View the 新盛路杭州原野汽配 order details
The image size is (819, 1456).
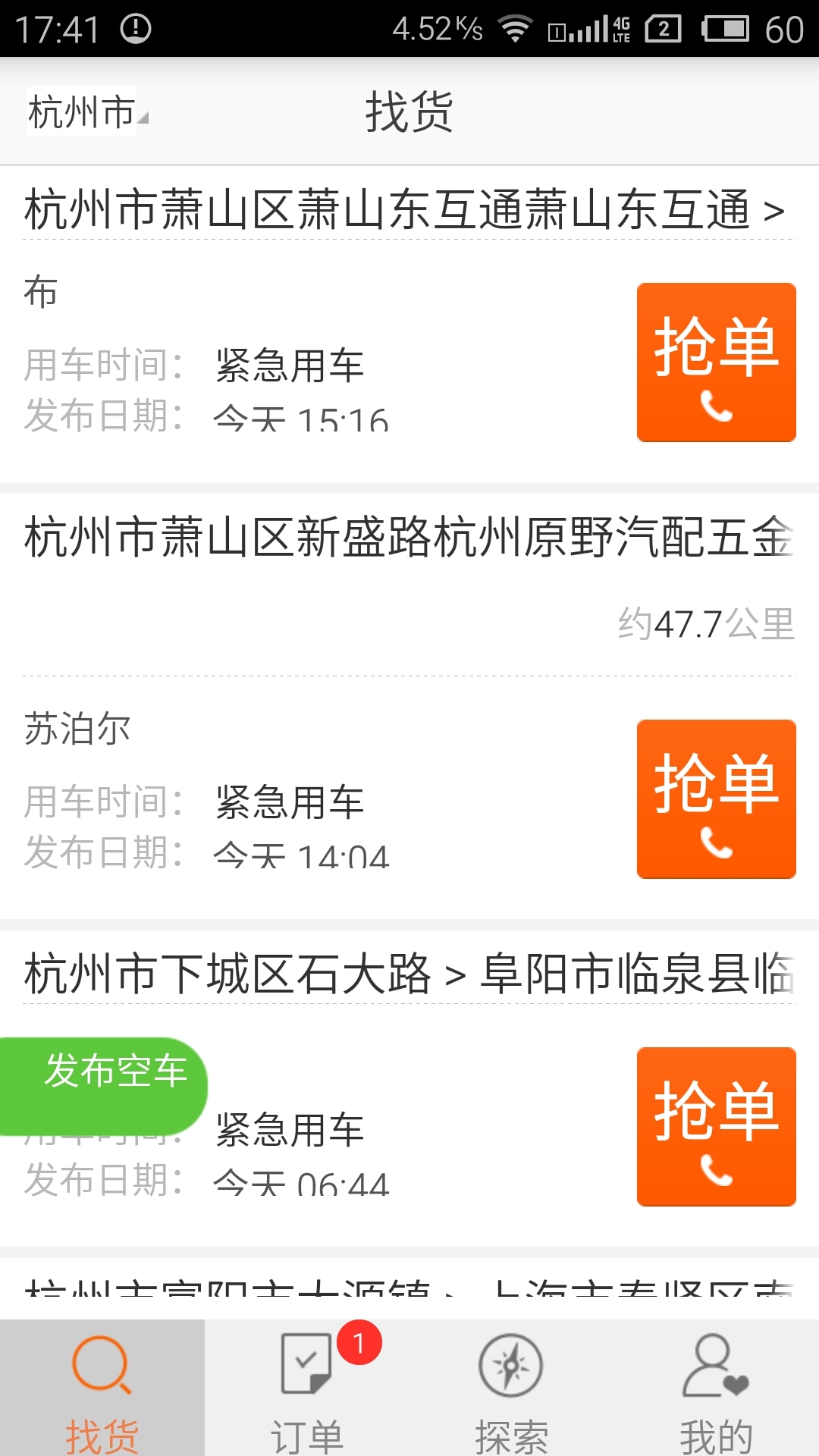pyautogui.click(x=408, y=537)
